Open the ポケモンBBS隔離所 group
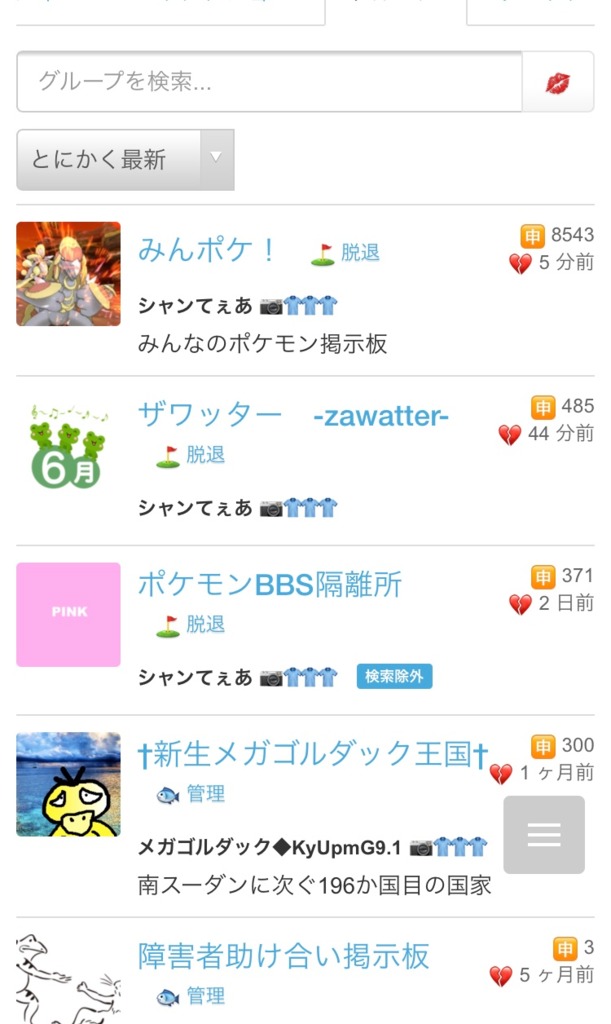The image size is (611, 1024). tap(269, 585)
